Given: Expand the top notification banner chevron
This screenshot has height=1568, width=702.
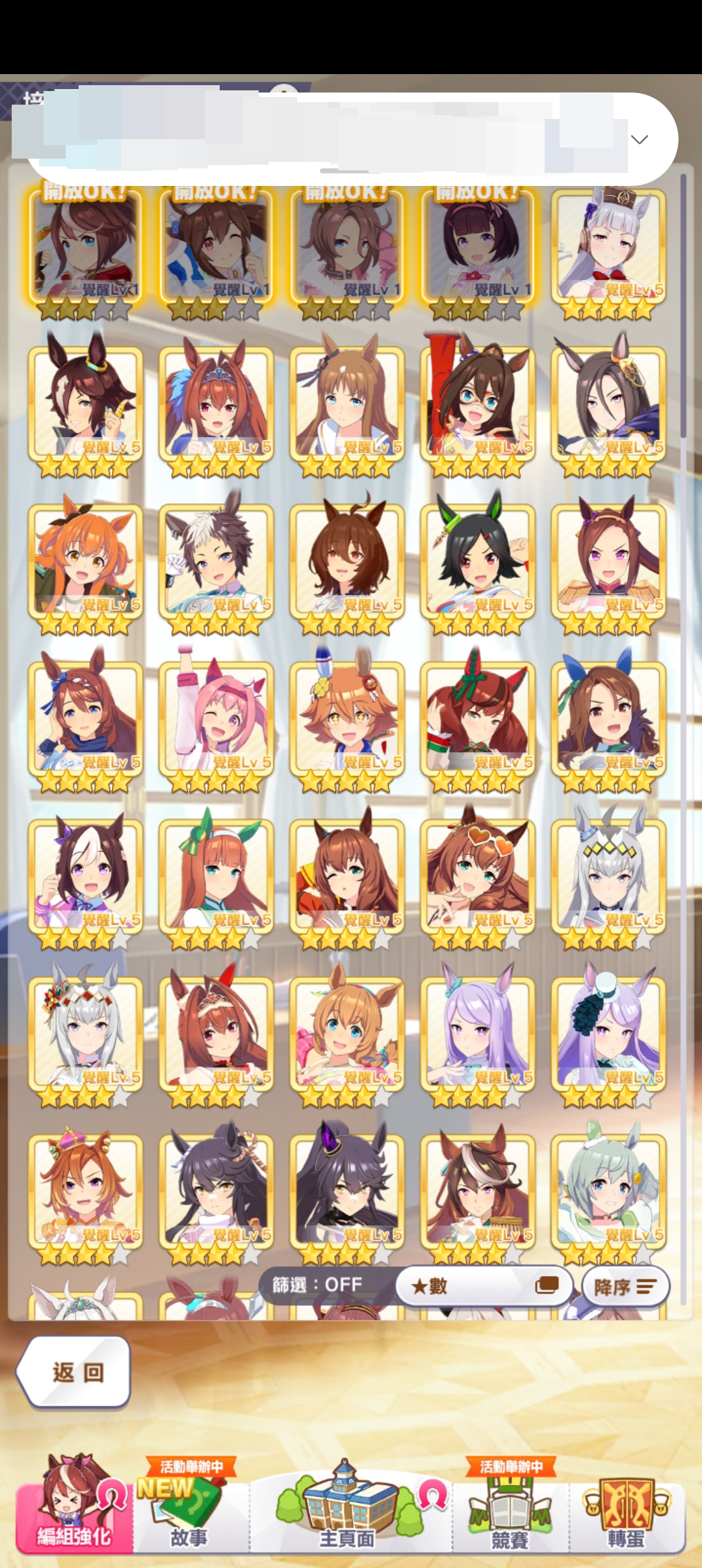Looking at the screenshot, I should (640, 139).
